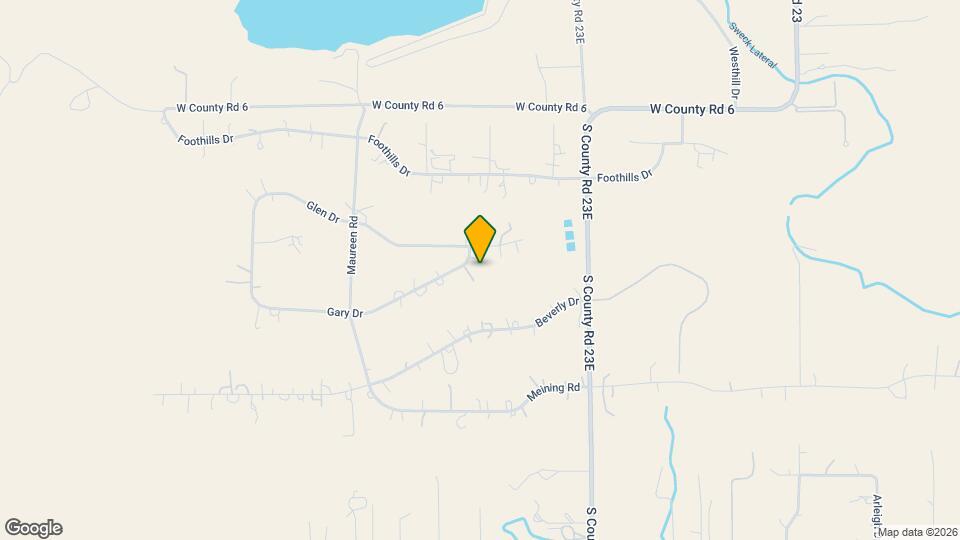Tap the orange location marker pin

tap(481, 238)
